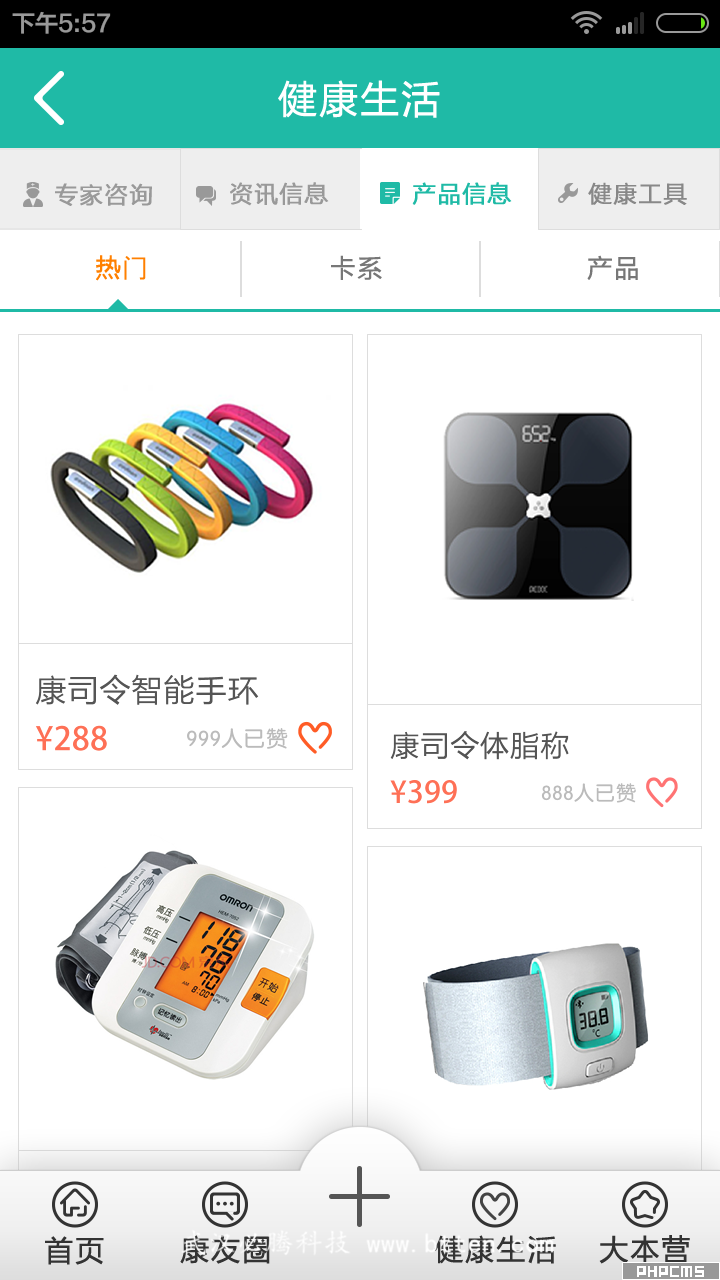Go to the 首页 tab
Image resolution: width=720 pixels, height=1280 pixels.
click(x=75, y=1222)
